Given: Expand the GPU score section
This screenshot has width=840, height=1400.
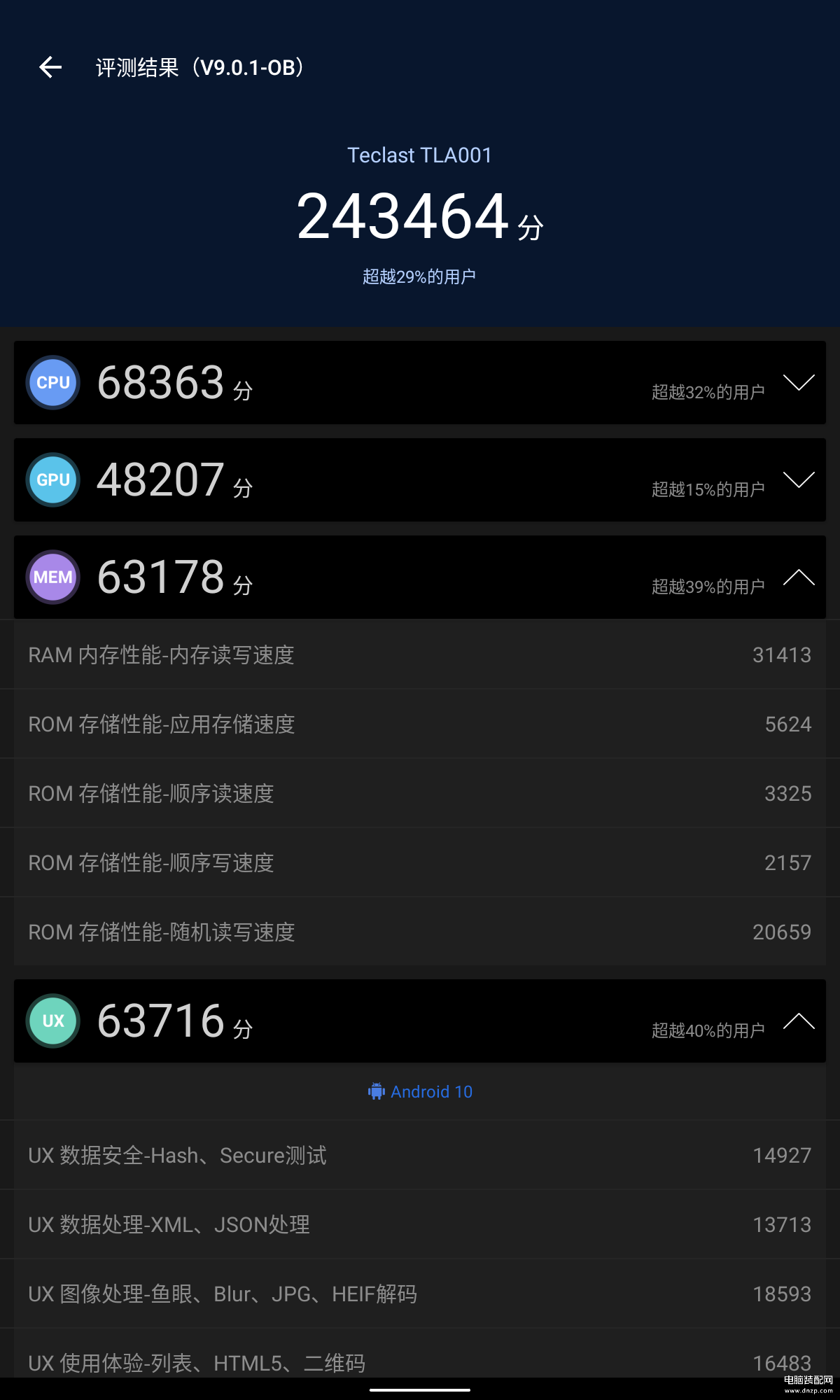Looking at the screenshot, I should (x=799, y=479).
